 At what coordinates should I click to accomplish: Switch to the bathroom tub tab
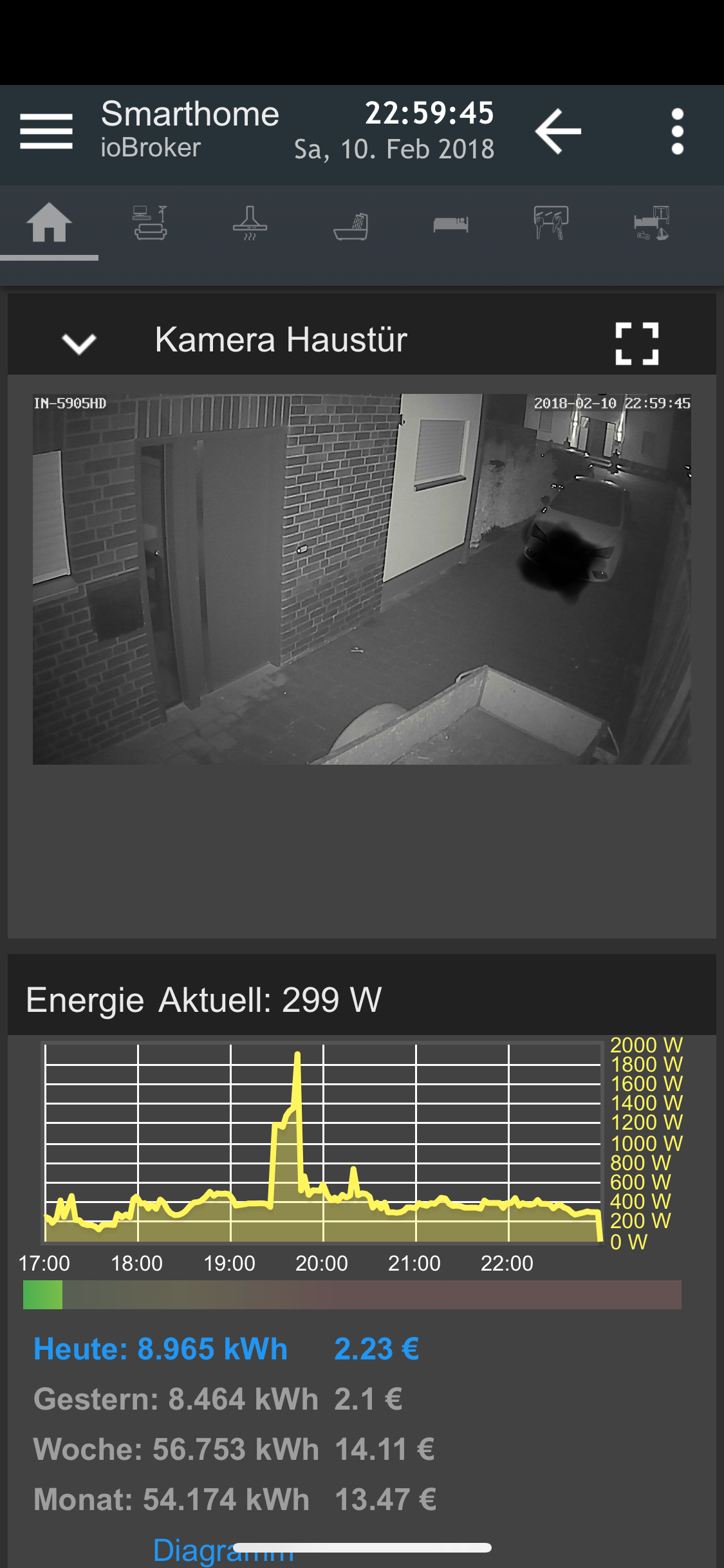pyautogui.click(x=351, y=225)
